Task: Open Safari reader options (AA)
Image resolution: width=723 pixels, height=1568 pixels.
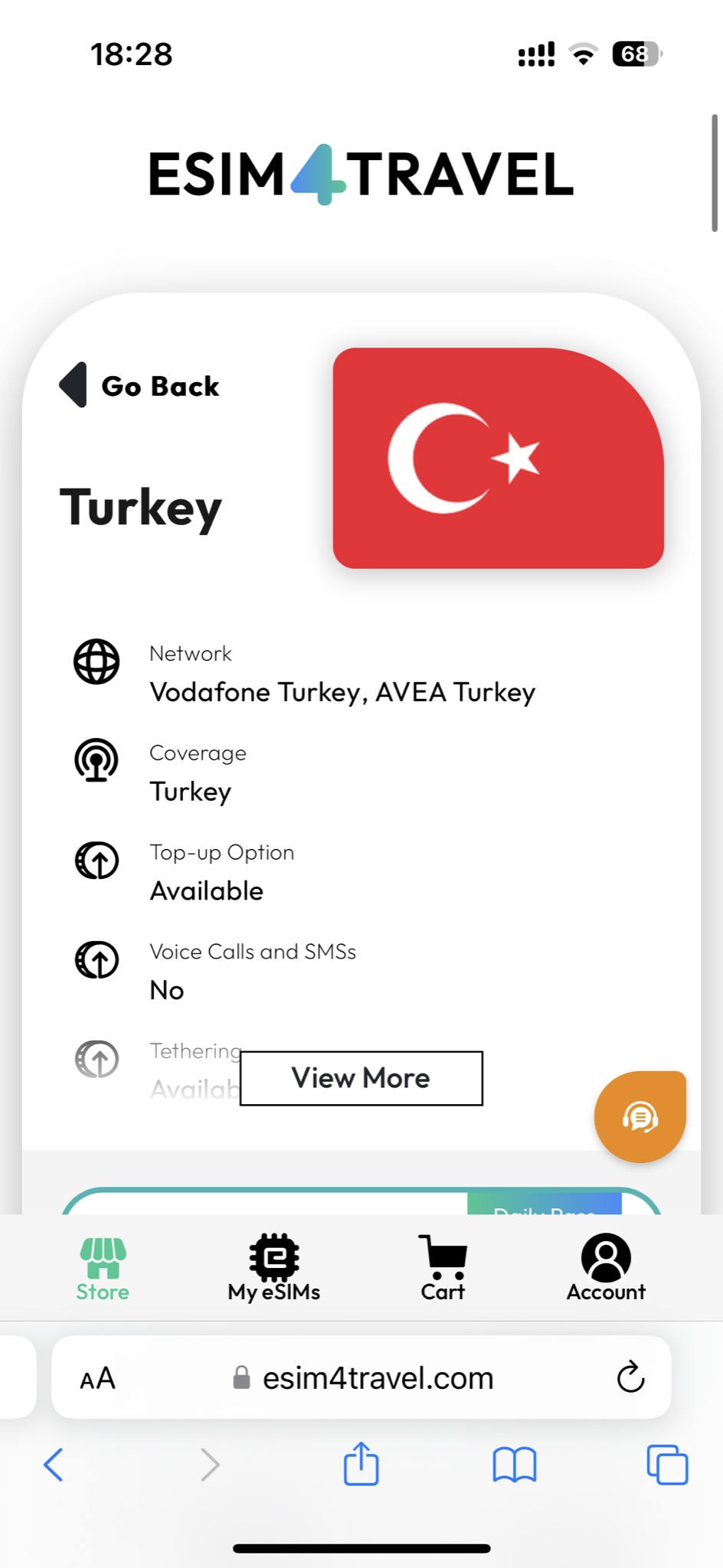Action: coord(98,1379)
